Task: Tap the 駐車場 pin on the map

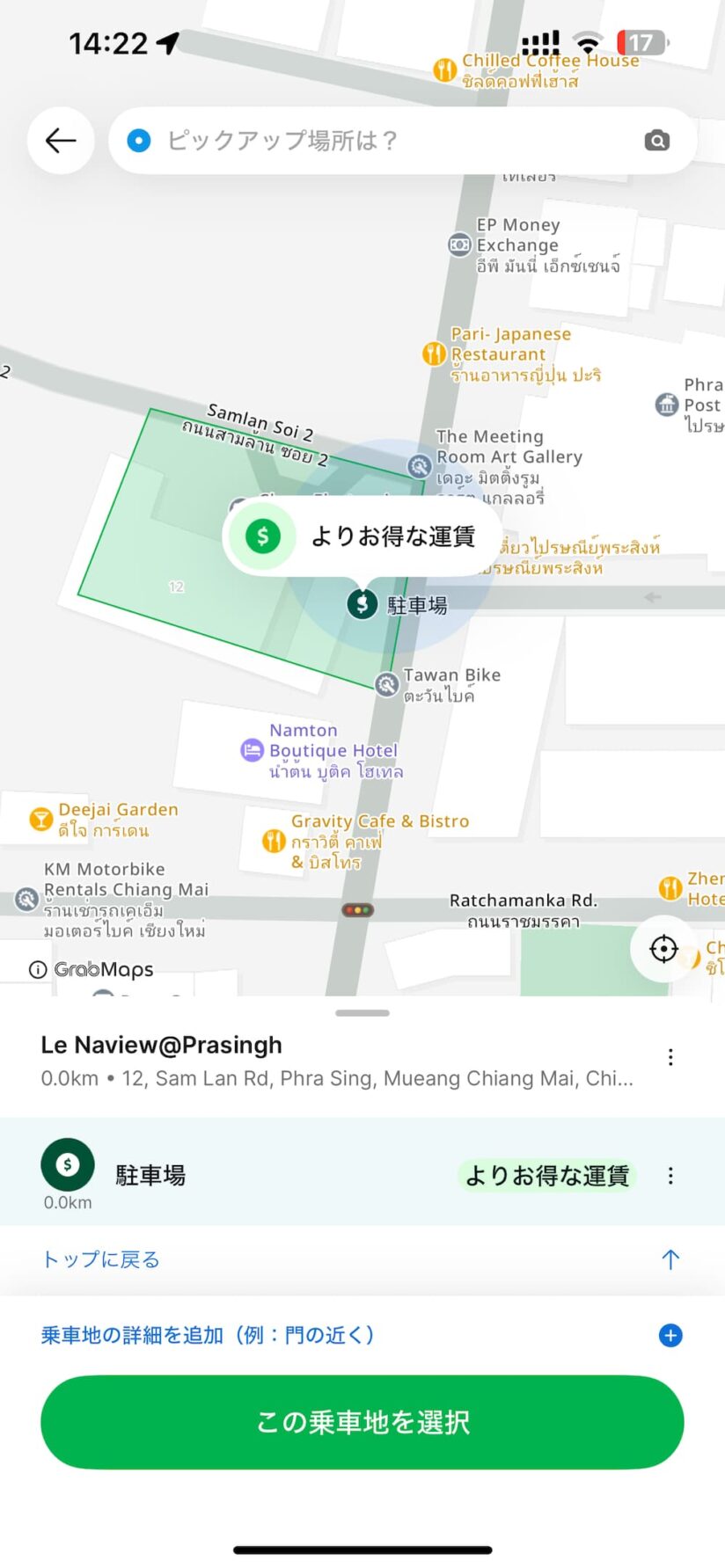Action: click(x=362, y=604)
